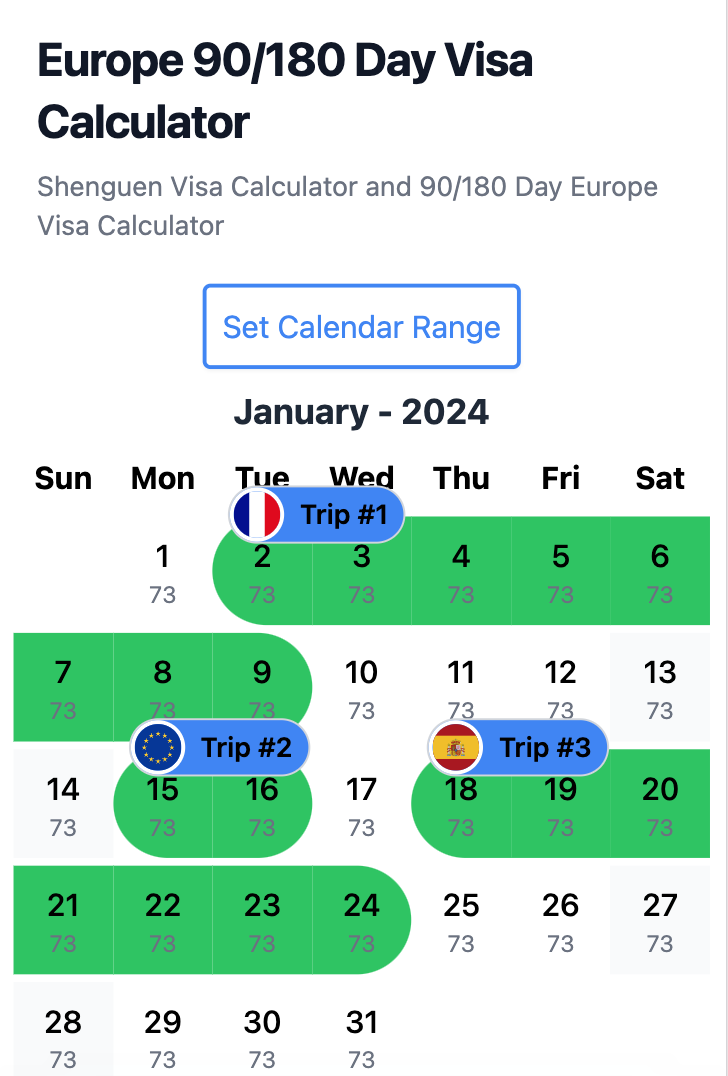Select January 10 on the calendar
The width and height of the screenshot is (728, 1076).
pyautogui.click(x=361, y=687)
